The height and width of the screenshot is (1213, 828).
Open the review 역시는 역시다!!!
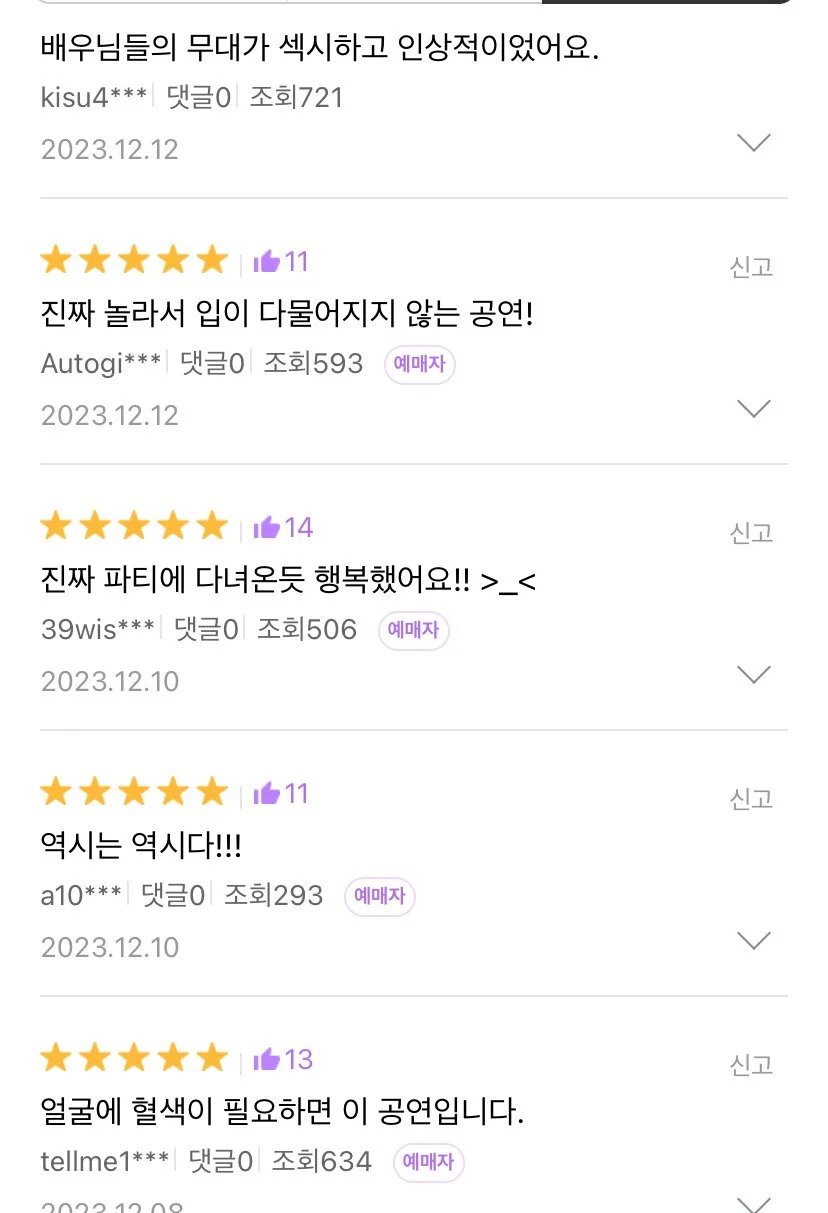coord(141,847)
